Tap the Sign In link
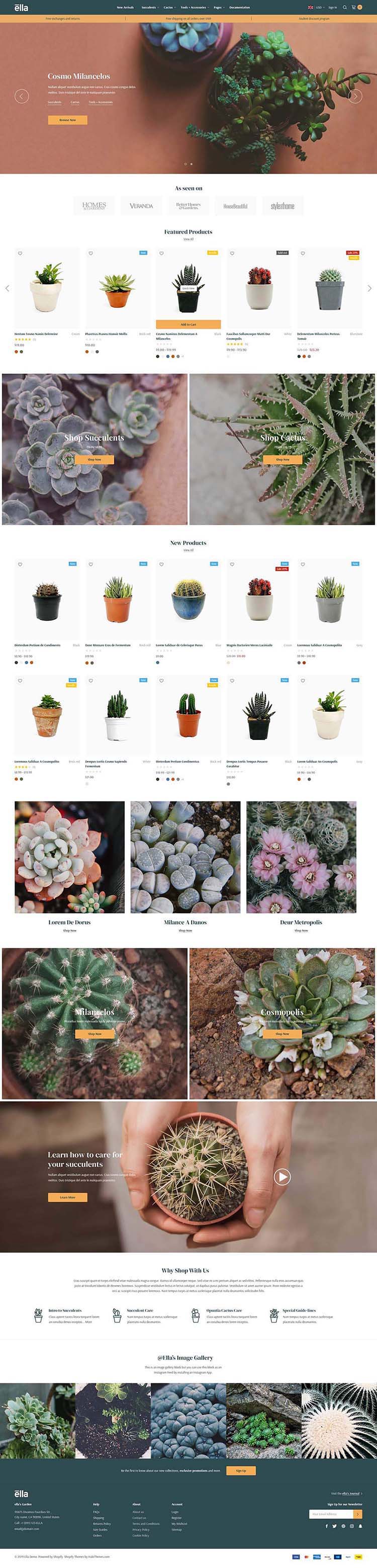The height and width of the screenshot is (1568, 377). 333,8
